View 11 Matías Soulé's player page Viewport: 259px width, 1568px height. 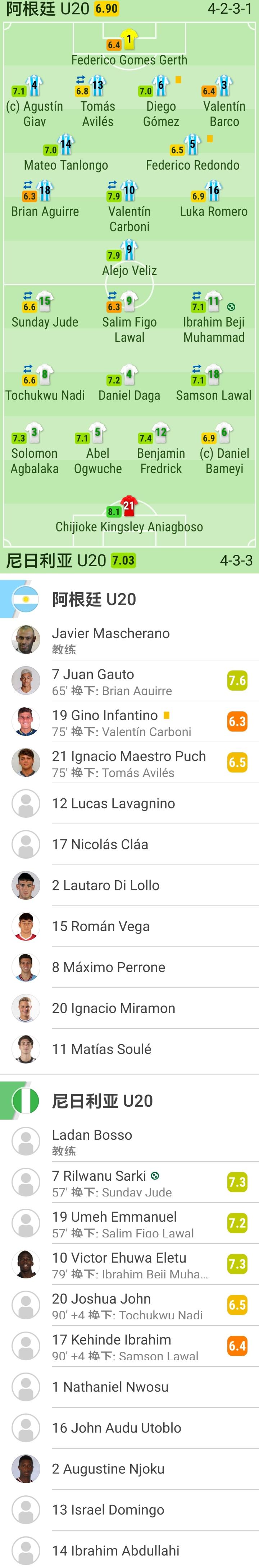click(x=129, y=1049)
